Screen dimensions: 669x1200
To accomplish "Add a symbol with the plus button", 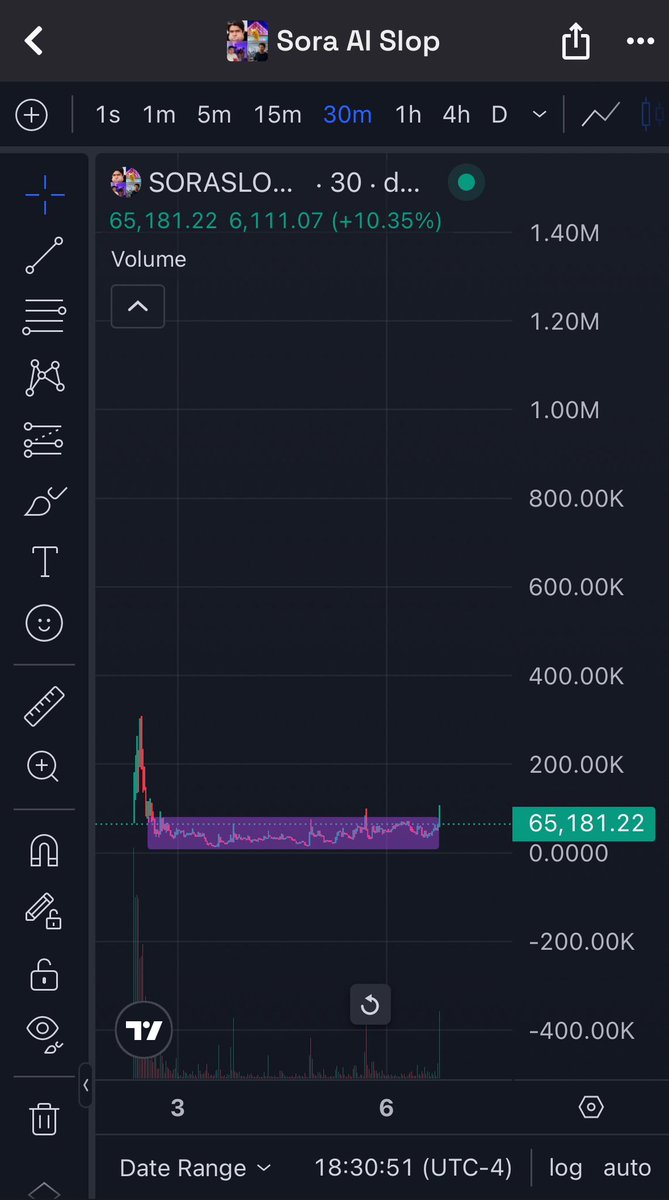I will (x=32, y=115).
